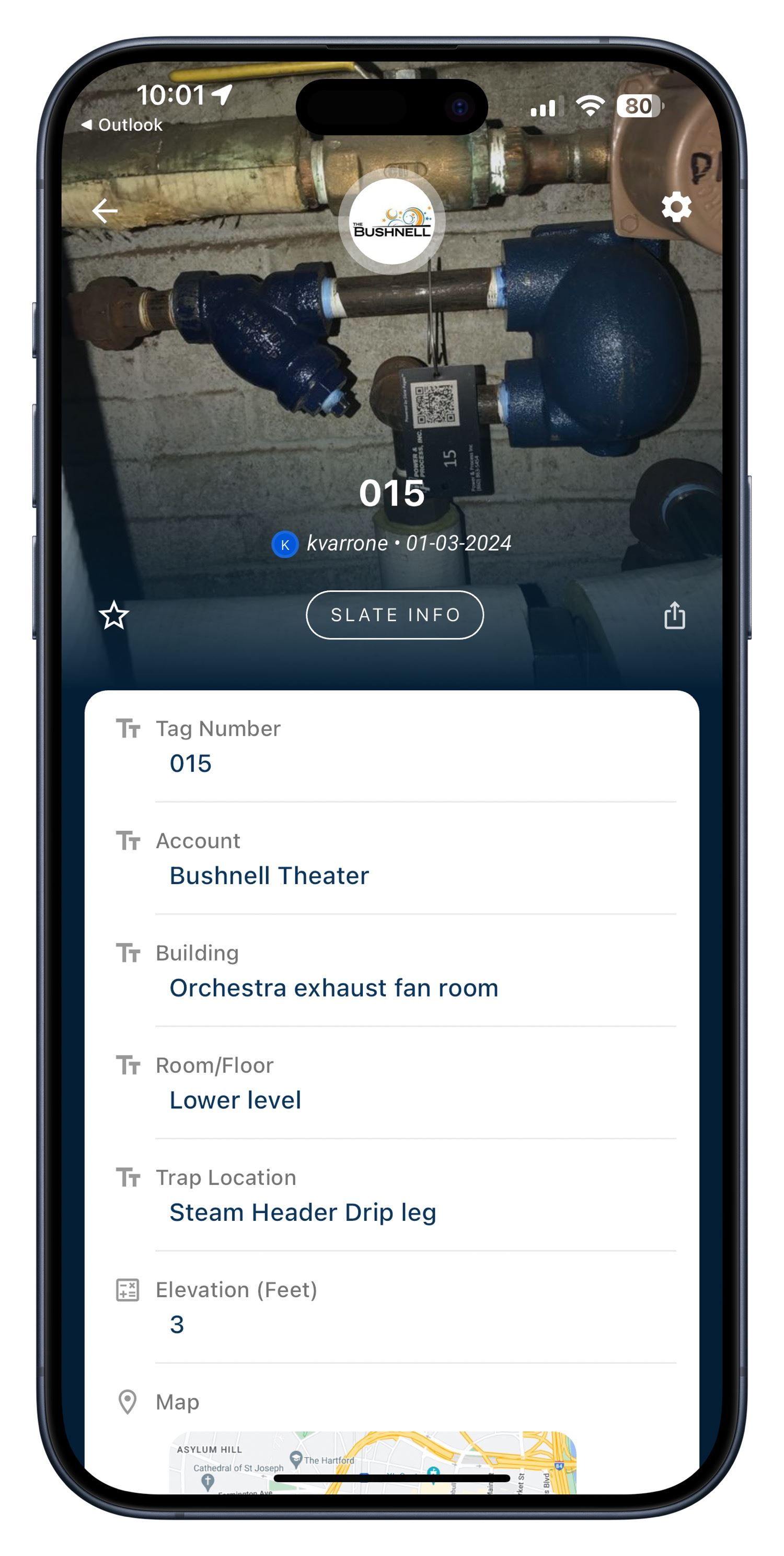Share slate 015
Viewport: 784px width, 1556px height.
click(674, 615)
